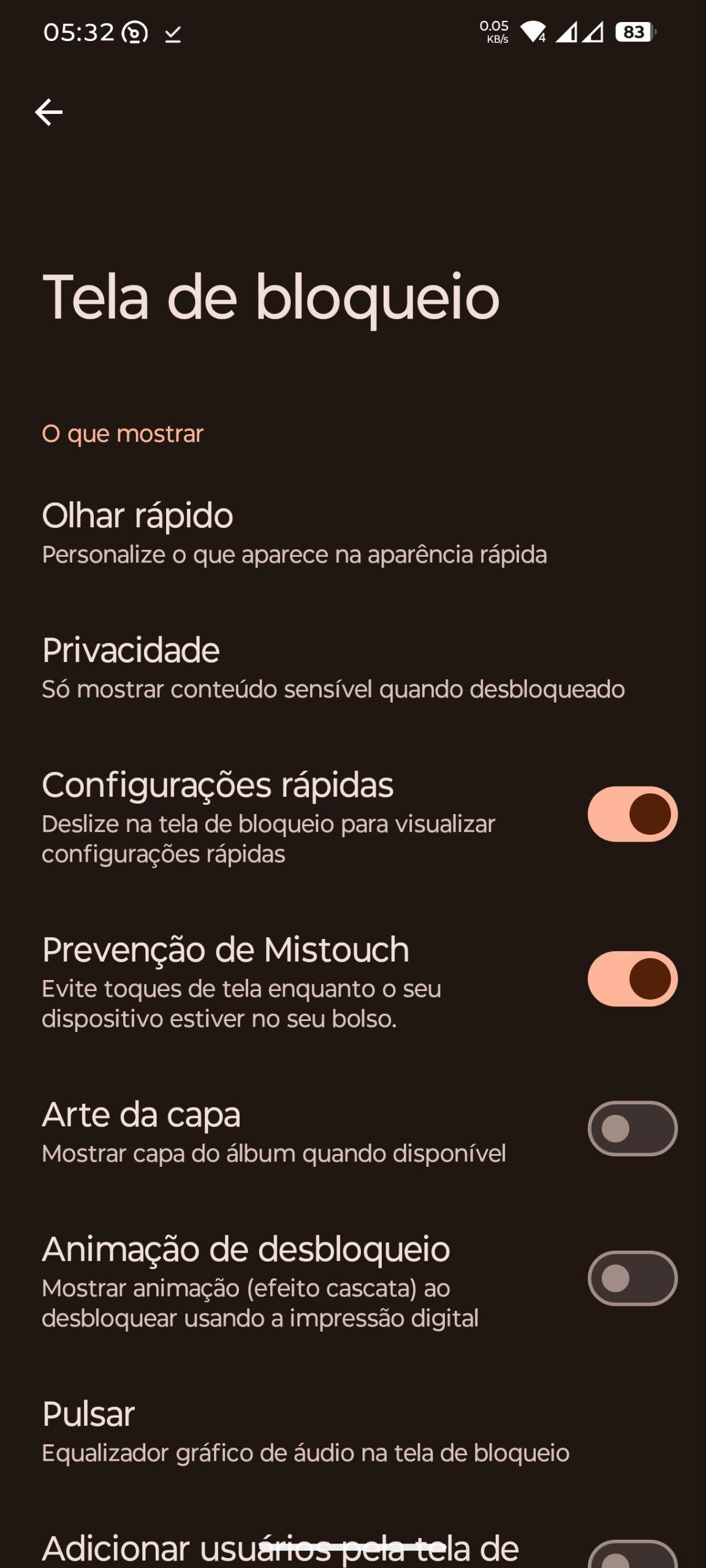This screenshot has width=706, height=1568.
Task: Open Privacidade settings
Action: [333, 668]
